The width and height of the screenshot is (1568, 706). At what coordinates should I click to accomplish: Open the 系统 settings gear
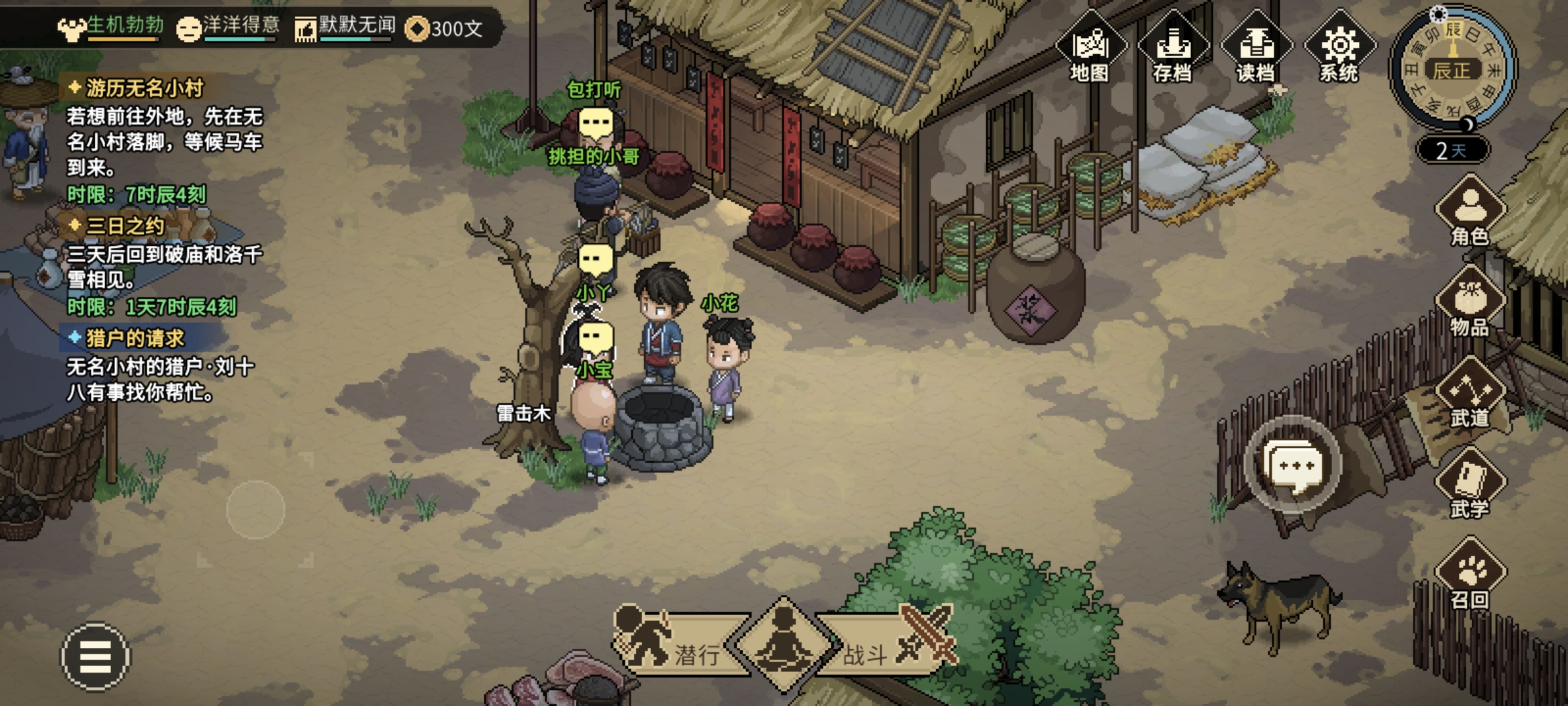tap(1339, 49)
